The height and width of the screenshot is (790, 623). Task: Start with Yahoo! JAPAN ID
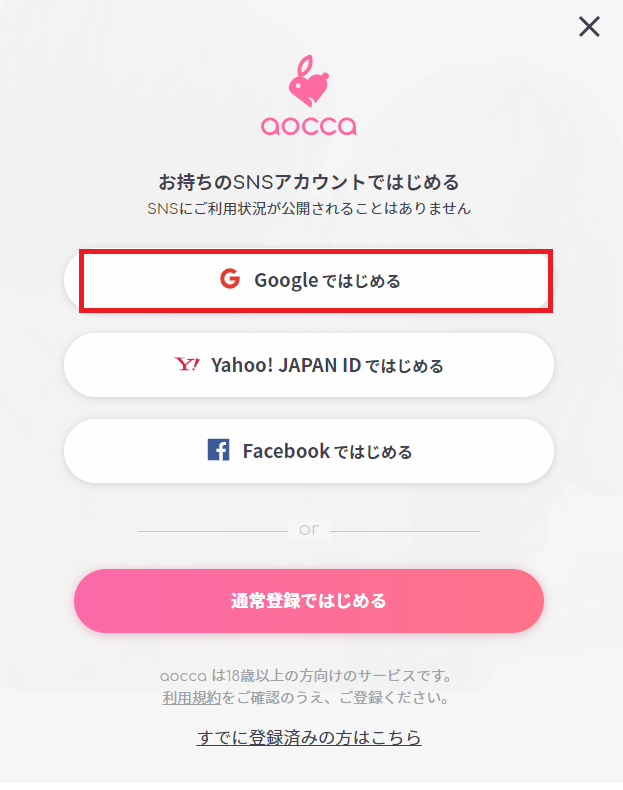coord(308,365)
